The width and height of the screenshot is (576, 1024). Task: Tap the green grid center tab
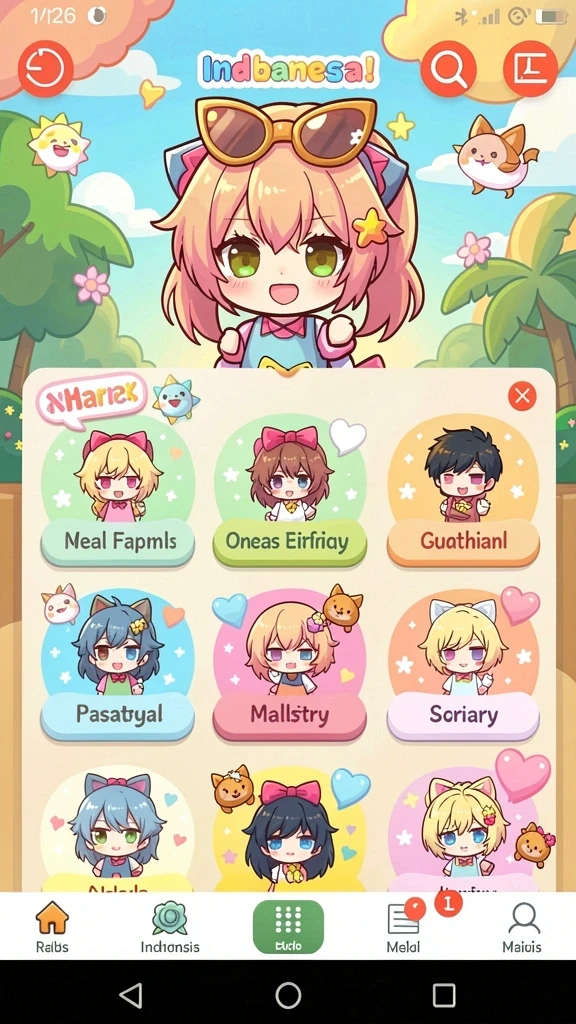(x=288, y=927)
